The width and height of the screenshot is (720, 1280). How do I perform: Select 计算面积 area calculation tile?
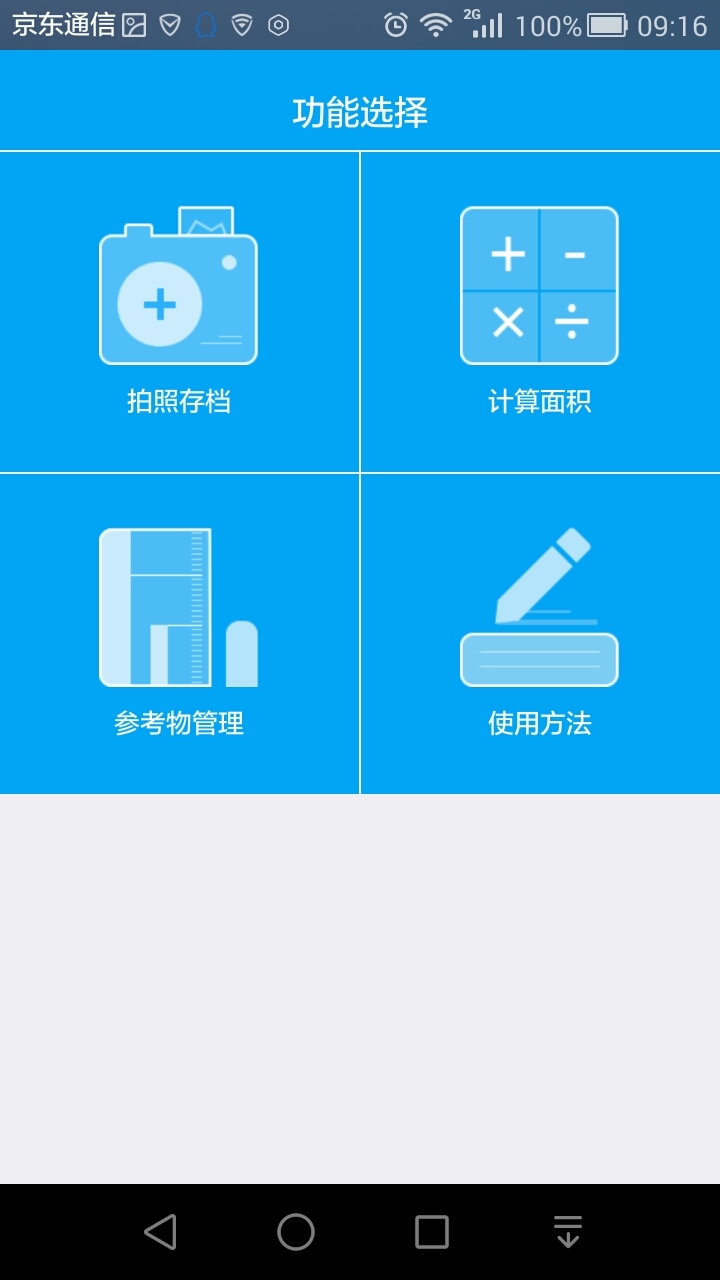click(x=540, y=311)
